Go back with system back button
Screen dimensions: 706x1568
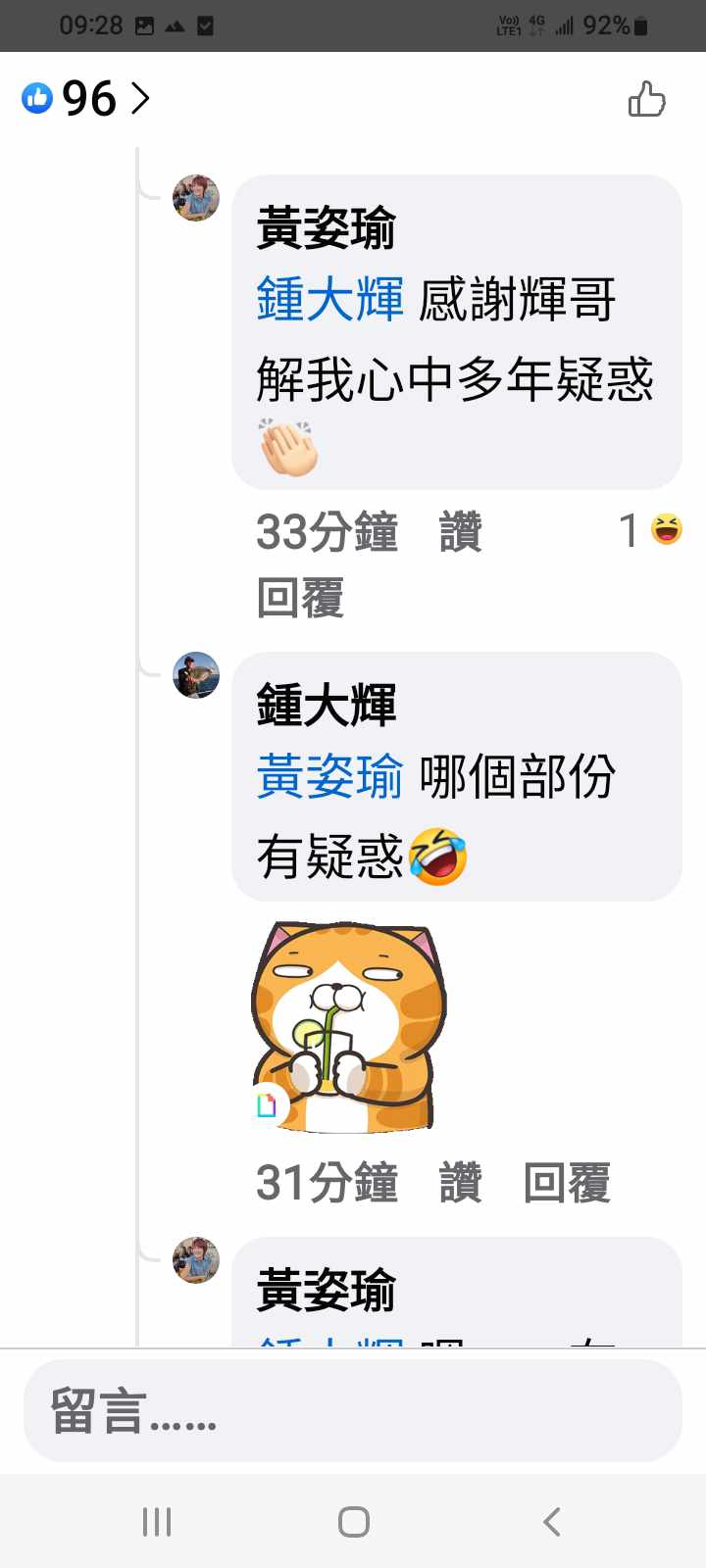[552, 1521]
